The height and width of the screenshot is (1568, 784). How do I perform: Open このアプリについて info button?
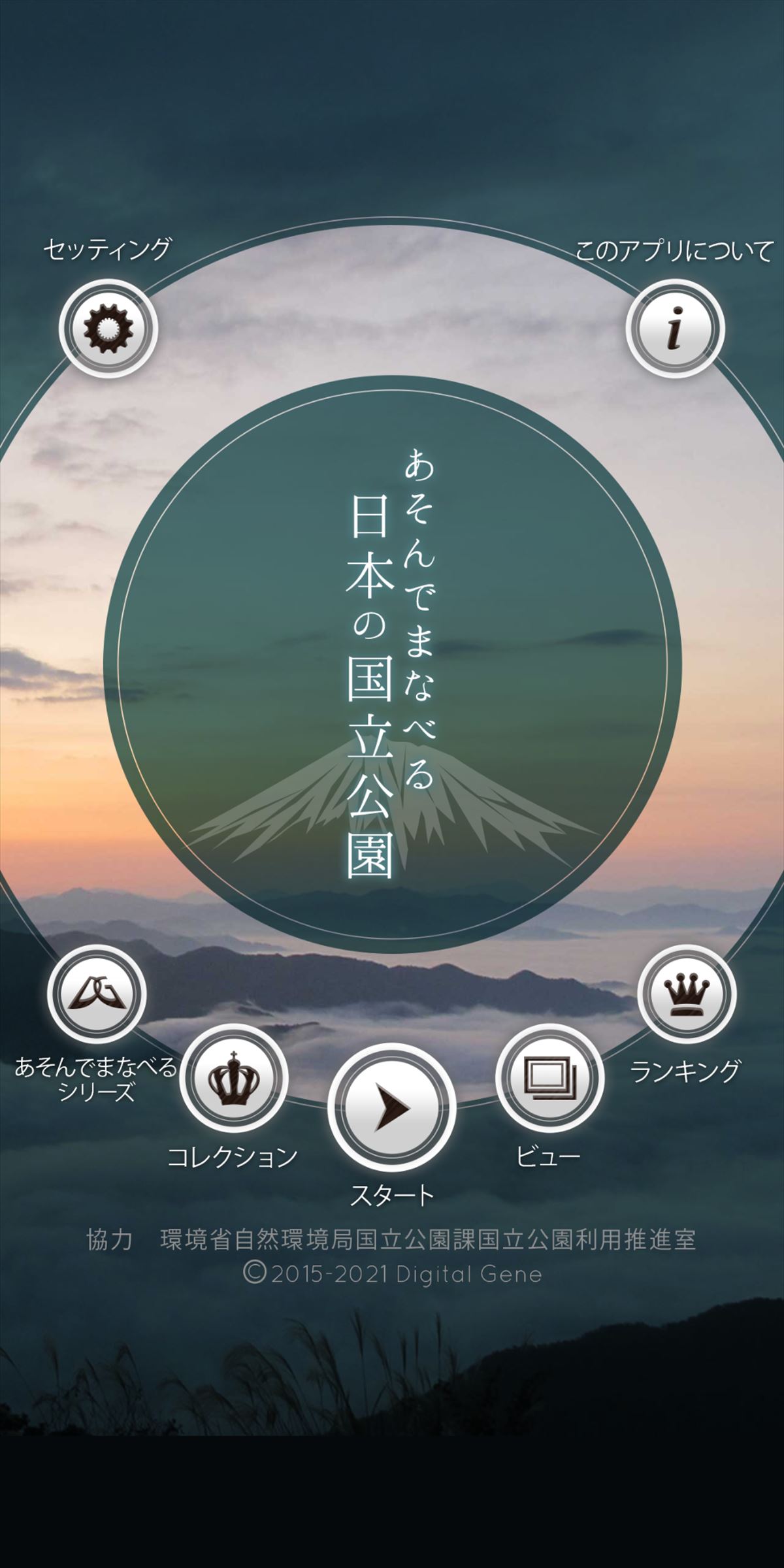pyautogui.click(x=675, y=328)
